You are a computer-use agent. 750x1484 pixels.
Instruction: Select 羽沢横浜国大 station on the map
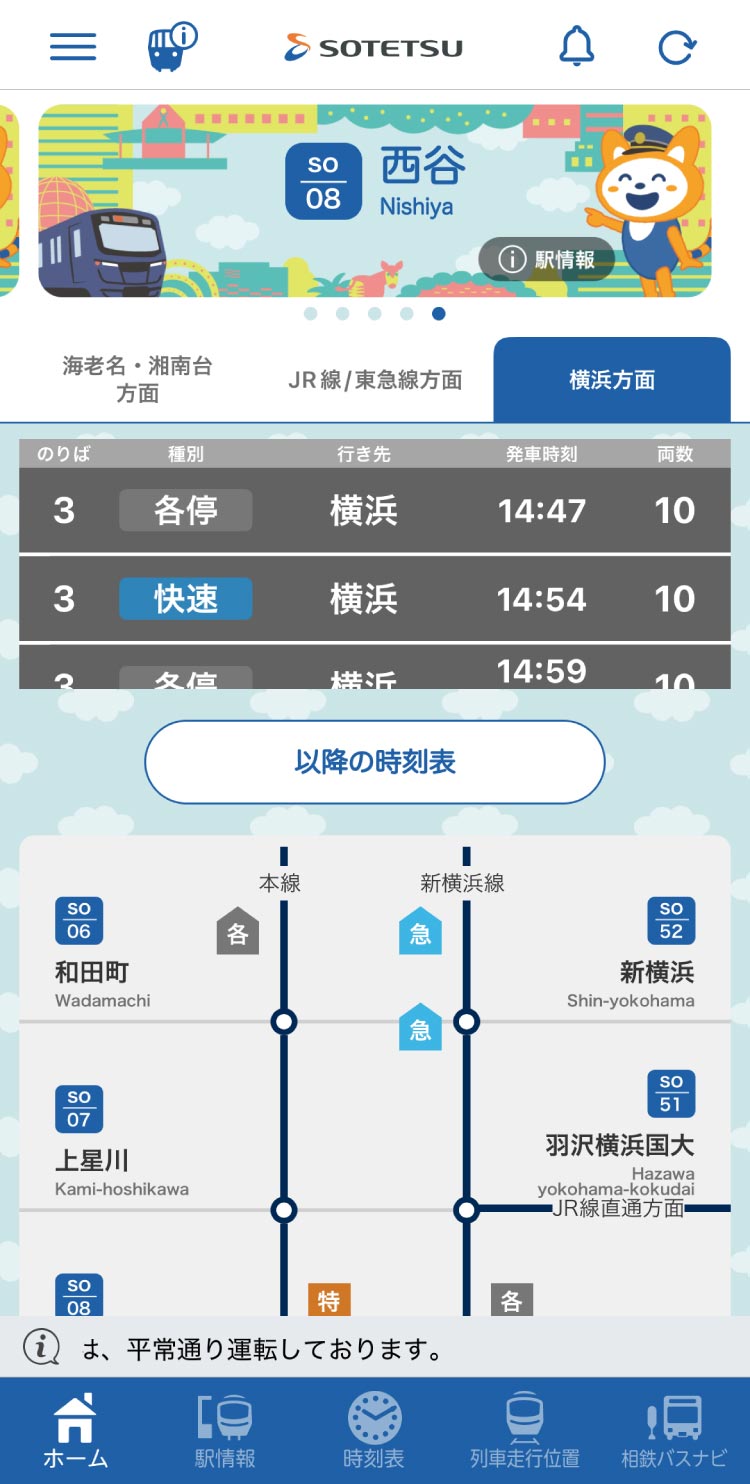620,1144
